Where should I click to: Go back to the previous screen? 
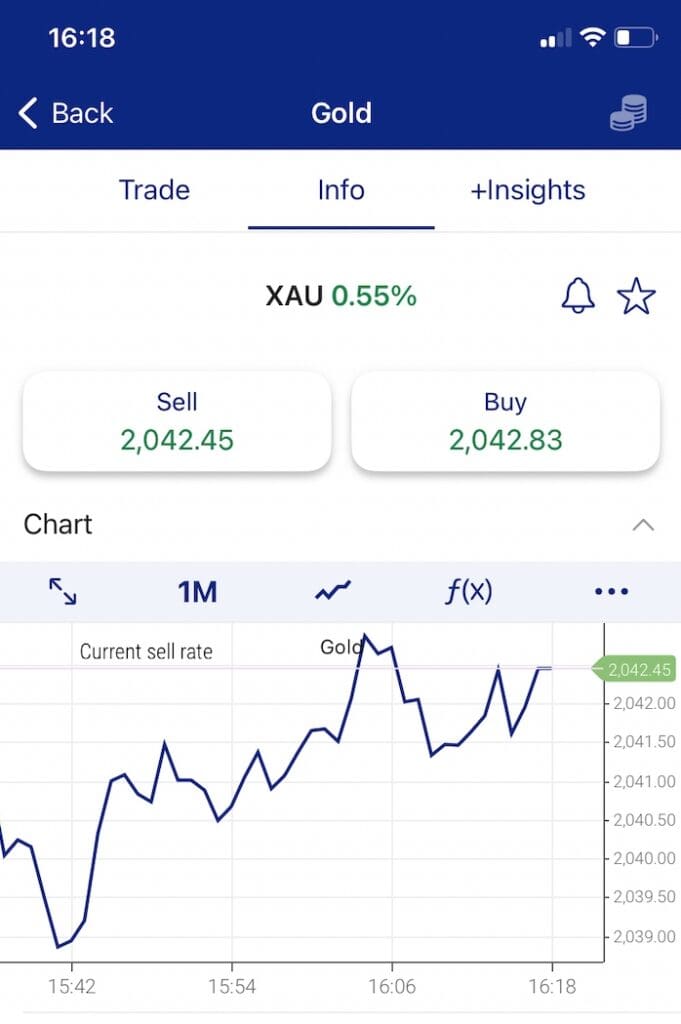[x=66, y=113]
